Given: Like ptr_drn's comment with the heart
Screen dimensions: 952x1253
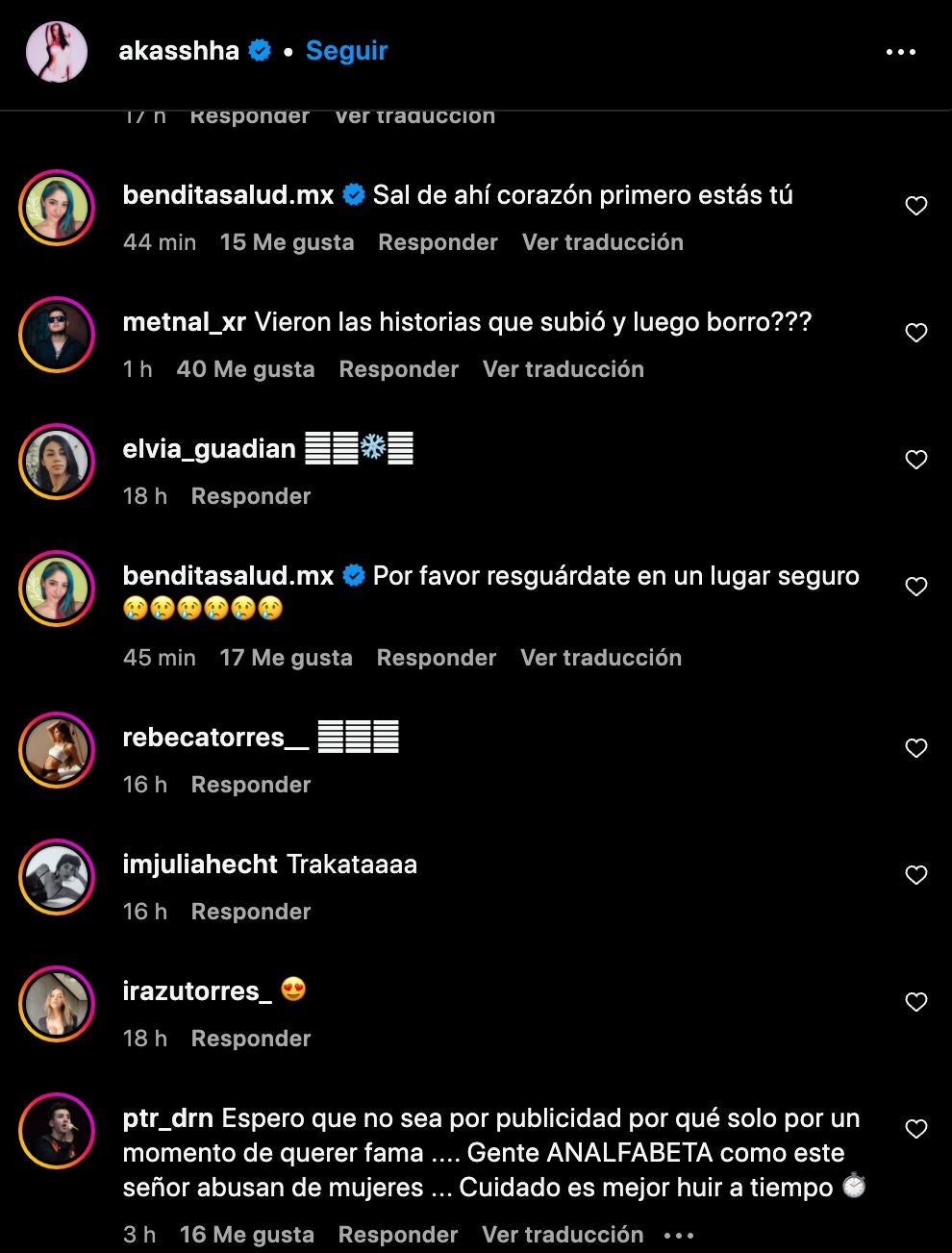Looking at the screenshot, I should tap(915, 1131).
